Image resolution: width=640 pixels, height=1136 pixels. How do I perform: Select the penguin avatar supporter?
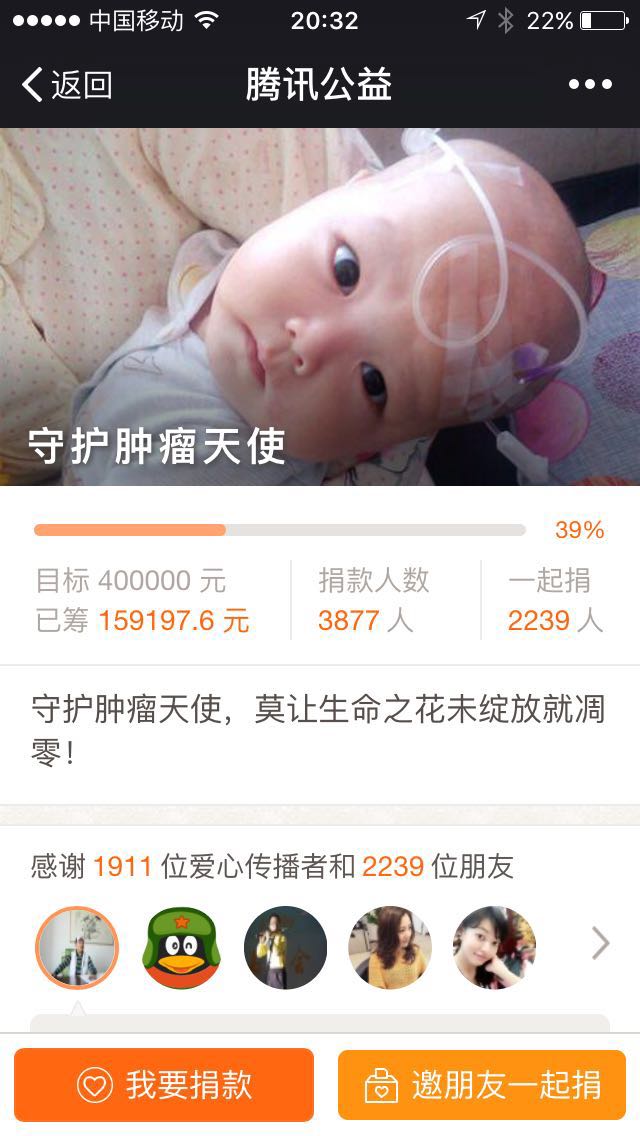pyautogui.click(x=181, y=947)
